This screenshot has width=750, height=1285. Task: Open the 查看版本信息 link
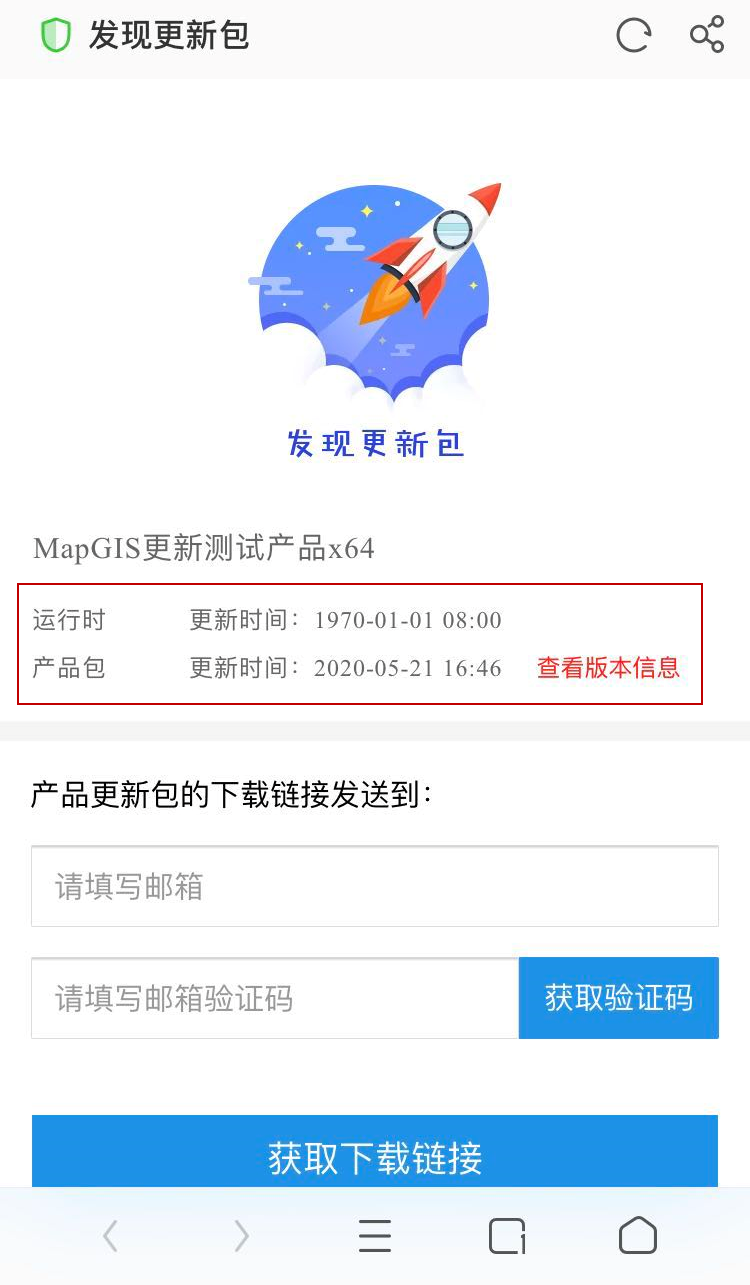pos(608,668)
